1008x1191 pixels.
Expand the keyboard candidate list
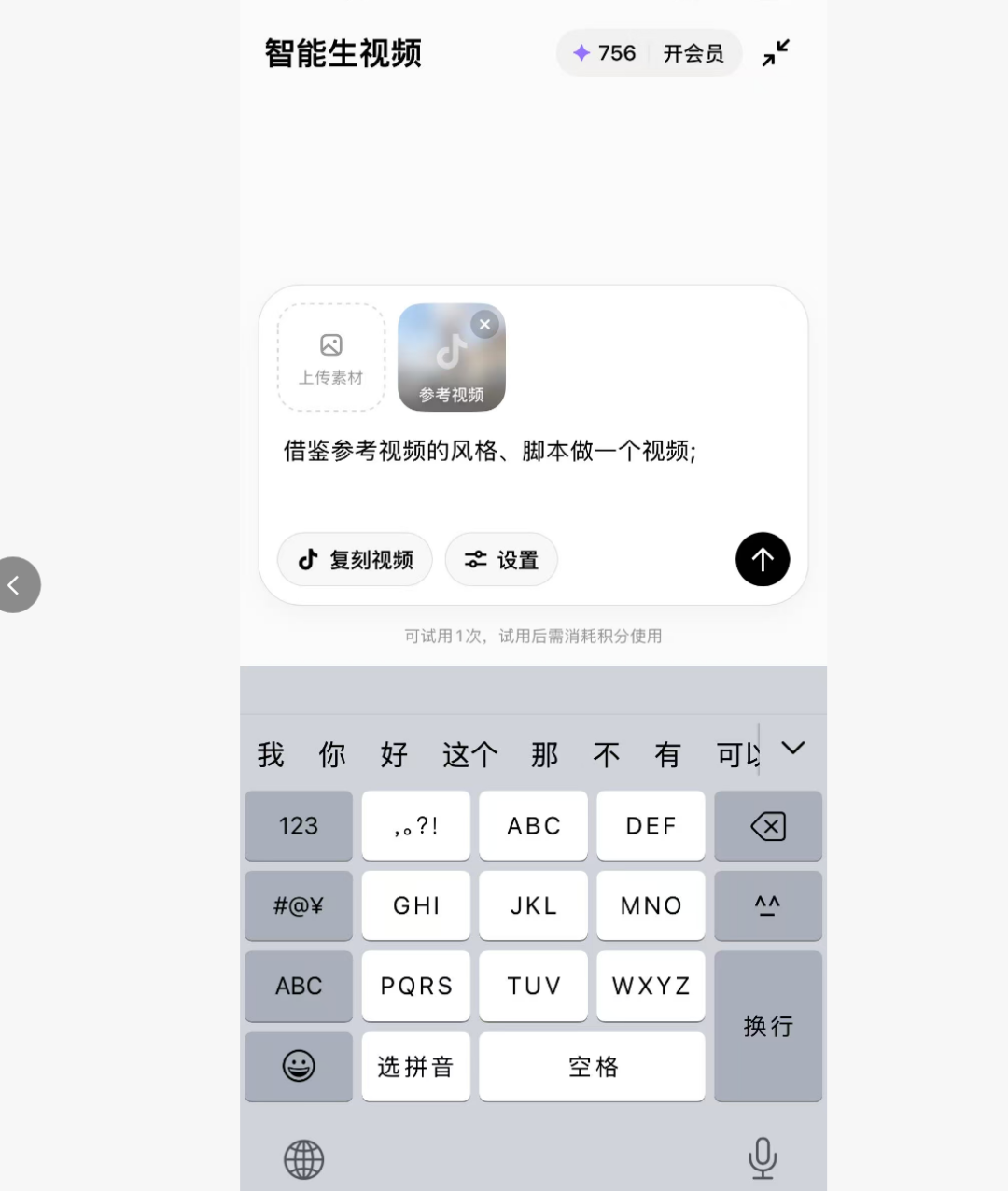(x=792, y=749)
